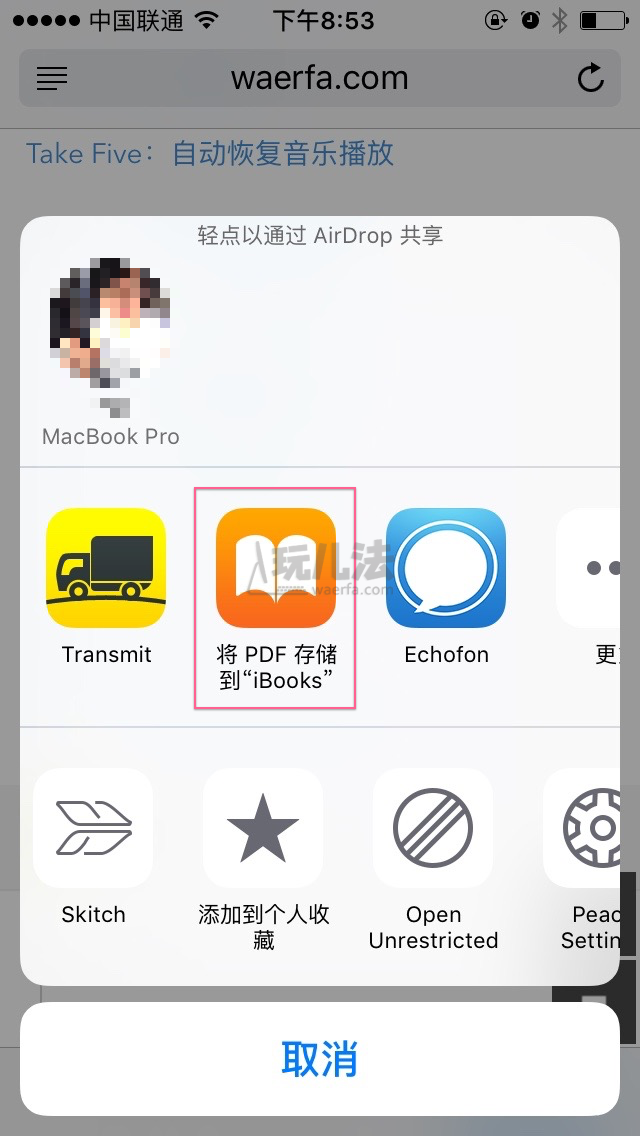Screen dimensions: 640x1136
Task: Open the Peace Settings action
Action: click(592, 828)
